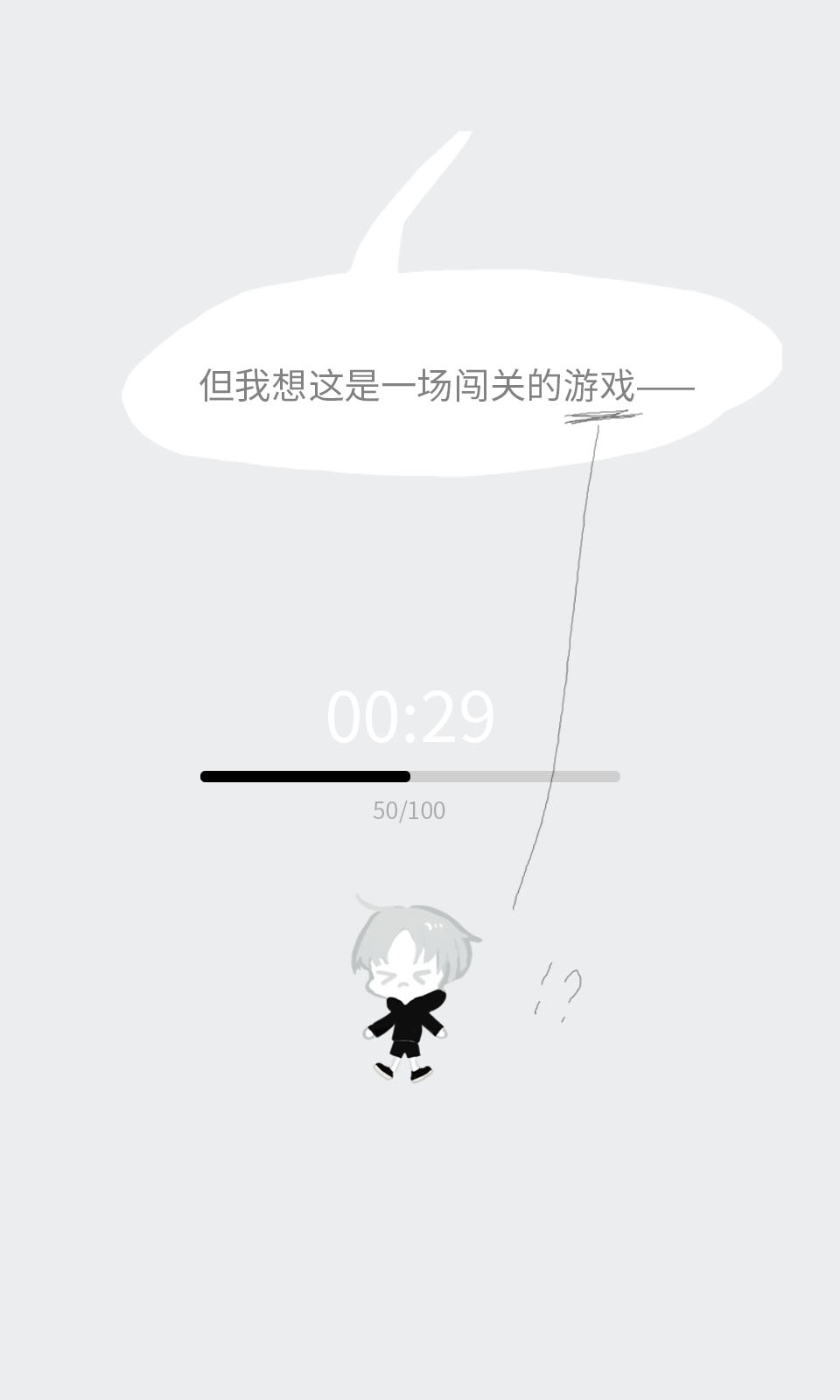Click the gray unfilled progress bar section
The height and width of the screenshot is (1400, 840).
tap(516, 776)
